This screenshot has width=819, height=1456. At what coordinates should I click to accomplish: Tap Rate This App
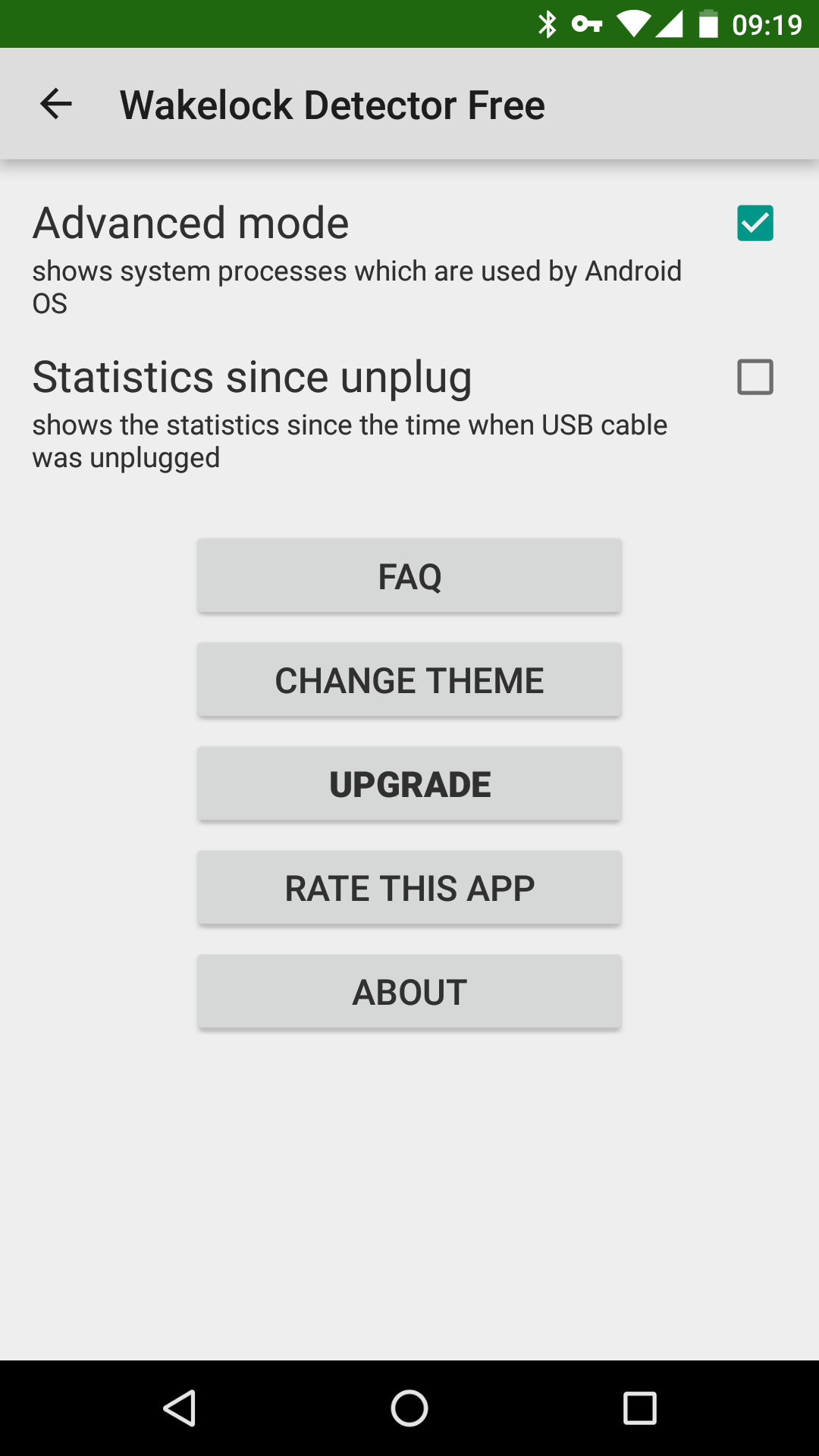[409, 888]
